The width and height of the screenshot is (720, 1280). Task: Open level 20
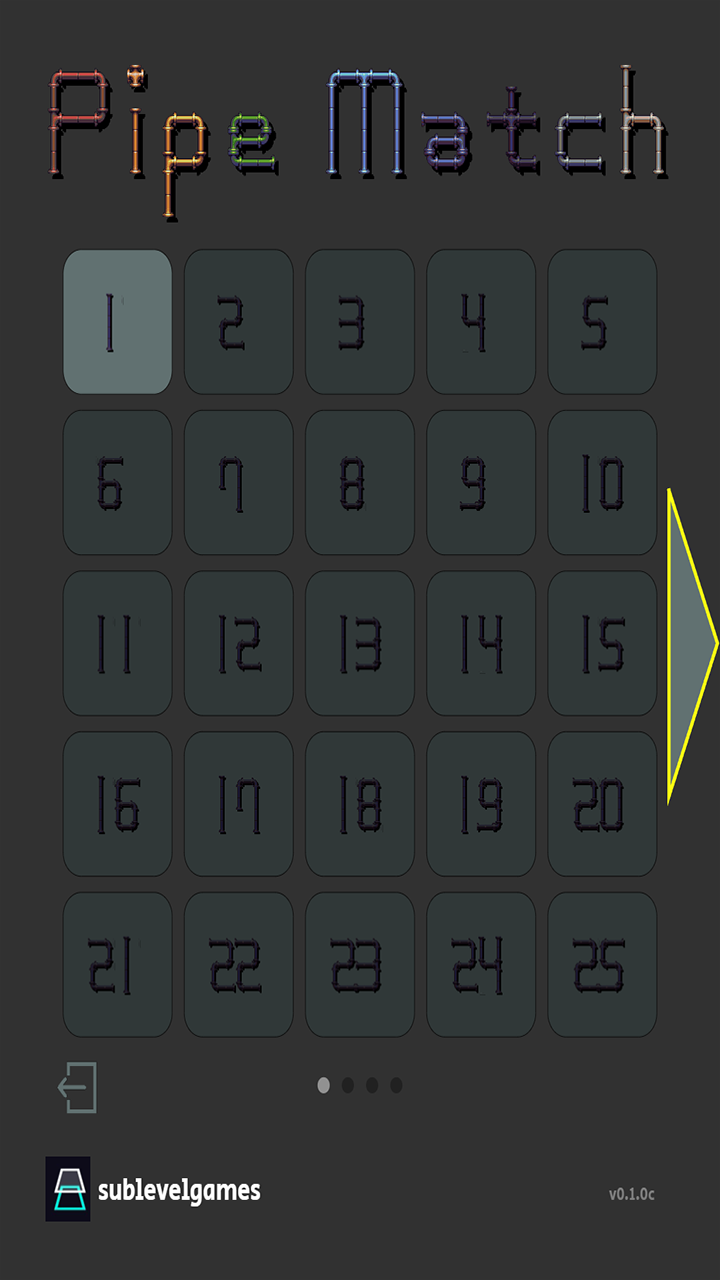602,804
